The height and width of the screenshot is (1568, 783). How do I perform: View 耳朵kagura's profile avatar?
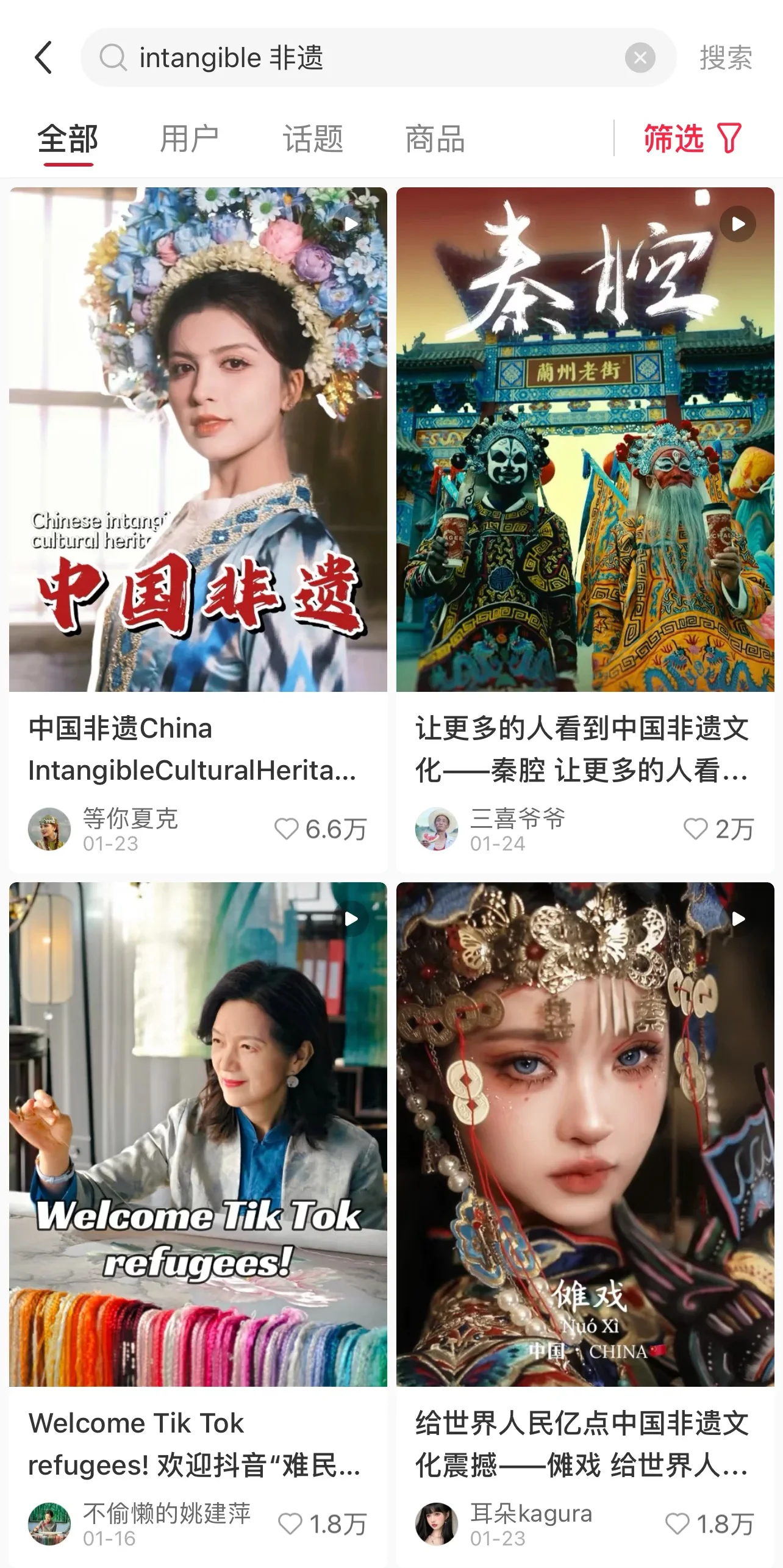click(437, 1524)
